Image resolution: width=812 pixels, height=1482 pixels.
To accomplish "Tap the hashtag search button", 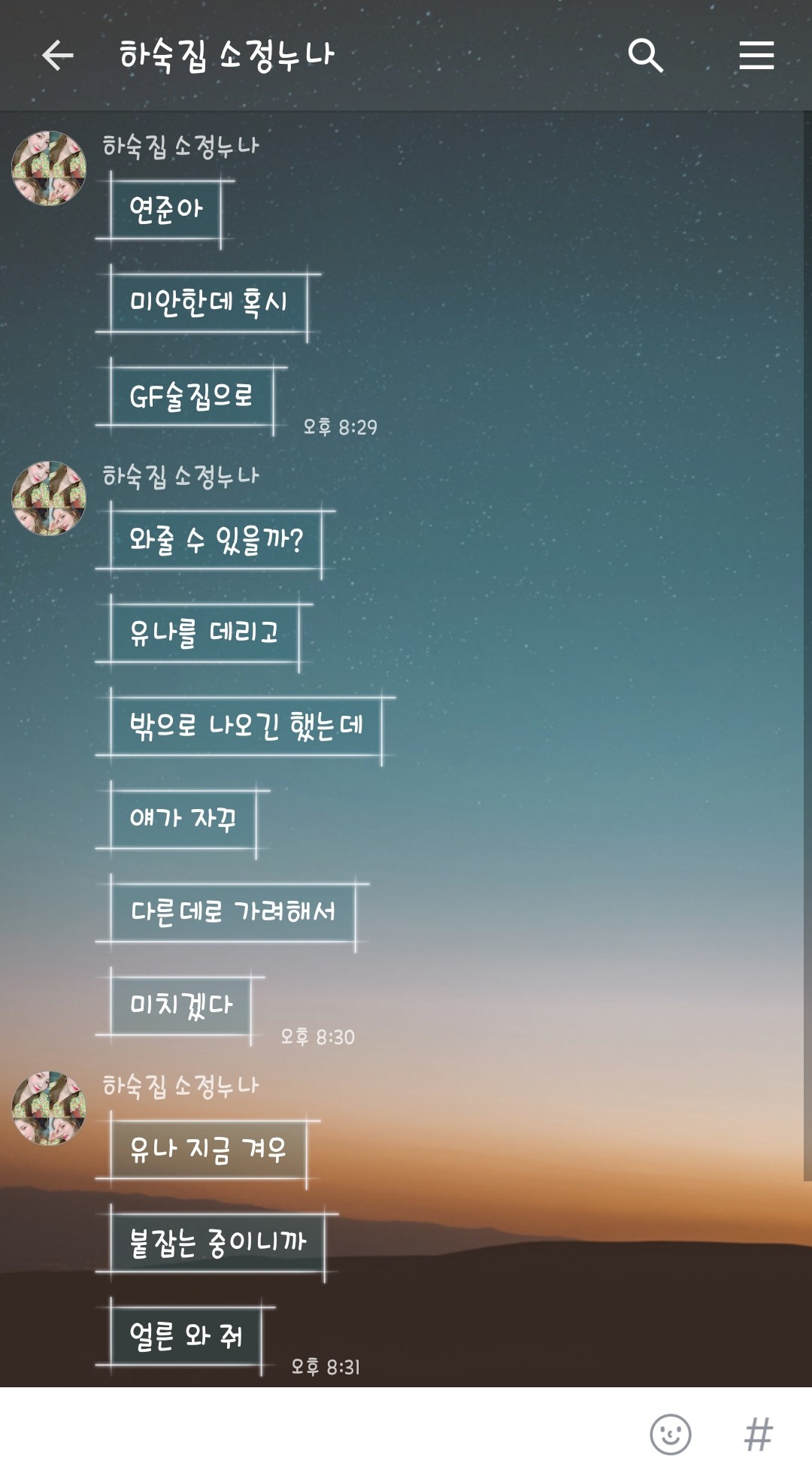I will coord(758,1434).
